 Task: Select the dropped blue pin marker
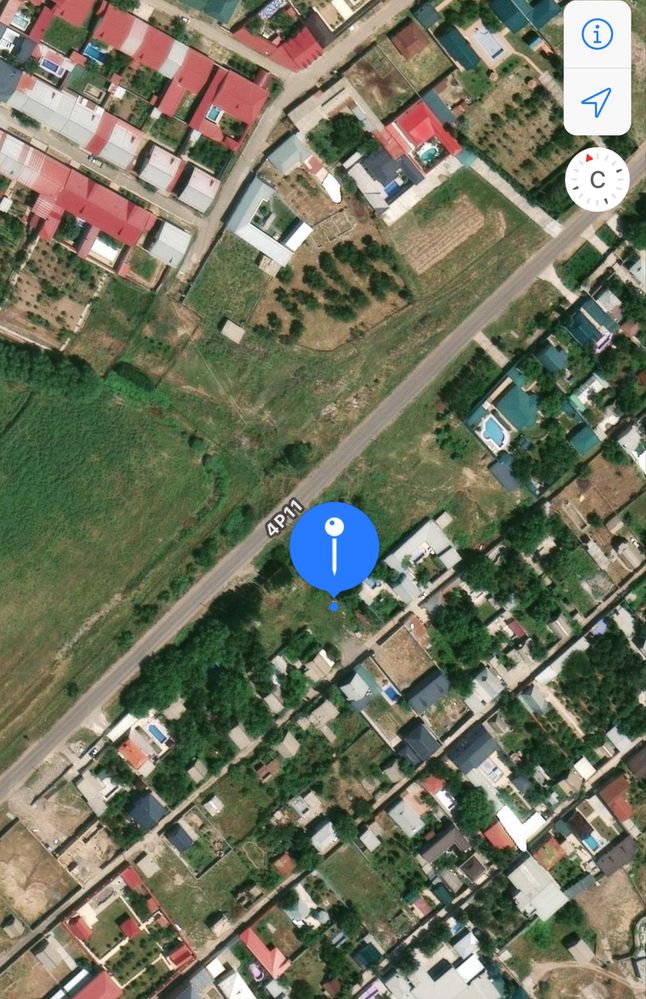pos(334,547)
